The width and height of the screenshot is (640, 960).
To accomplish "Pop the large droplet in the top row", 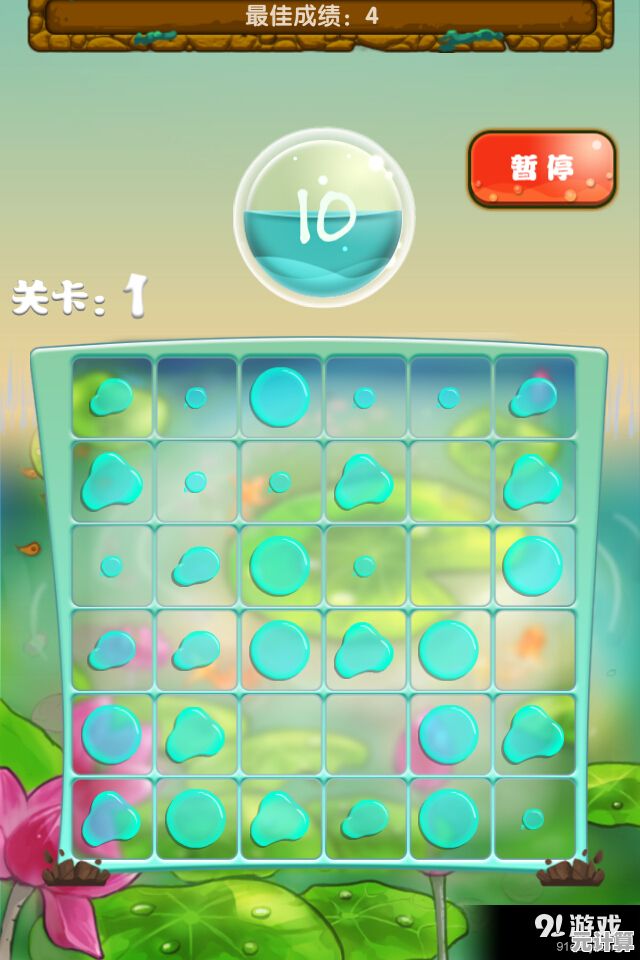I will pyautogui.click(x=279, y=396).
